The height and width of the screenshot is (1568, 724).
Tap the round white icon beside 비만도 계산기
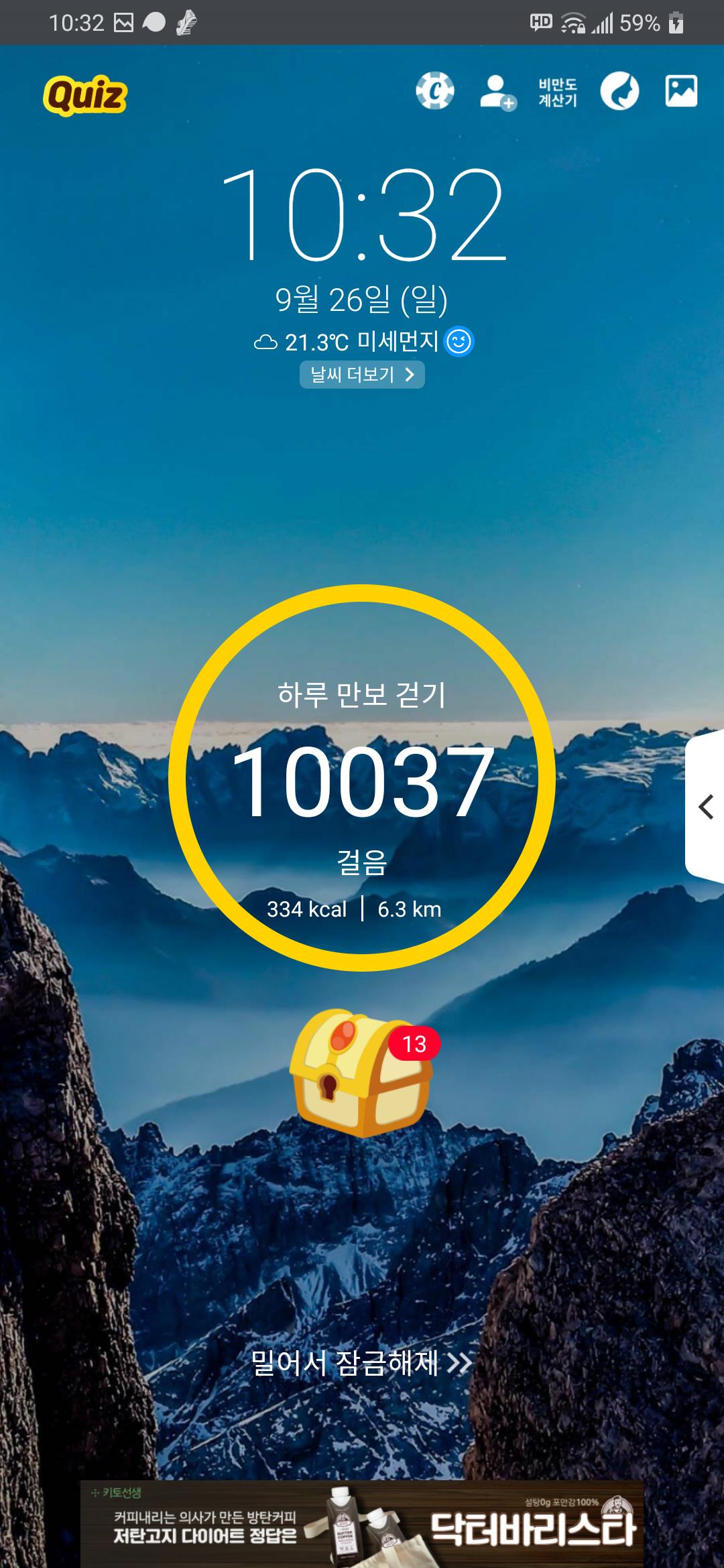point(619,91)
